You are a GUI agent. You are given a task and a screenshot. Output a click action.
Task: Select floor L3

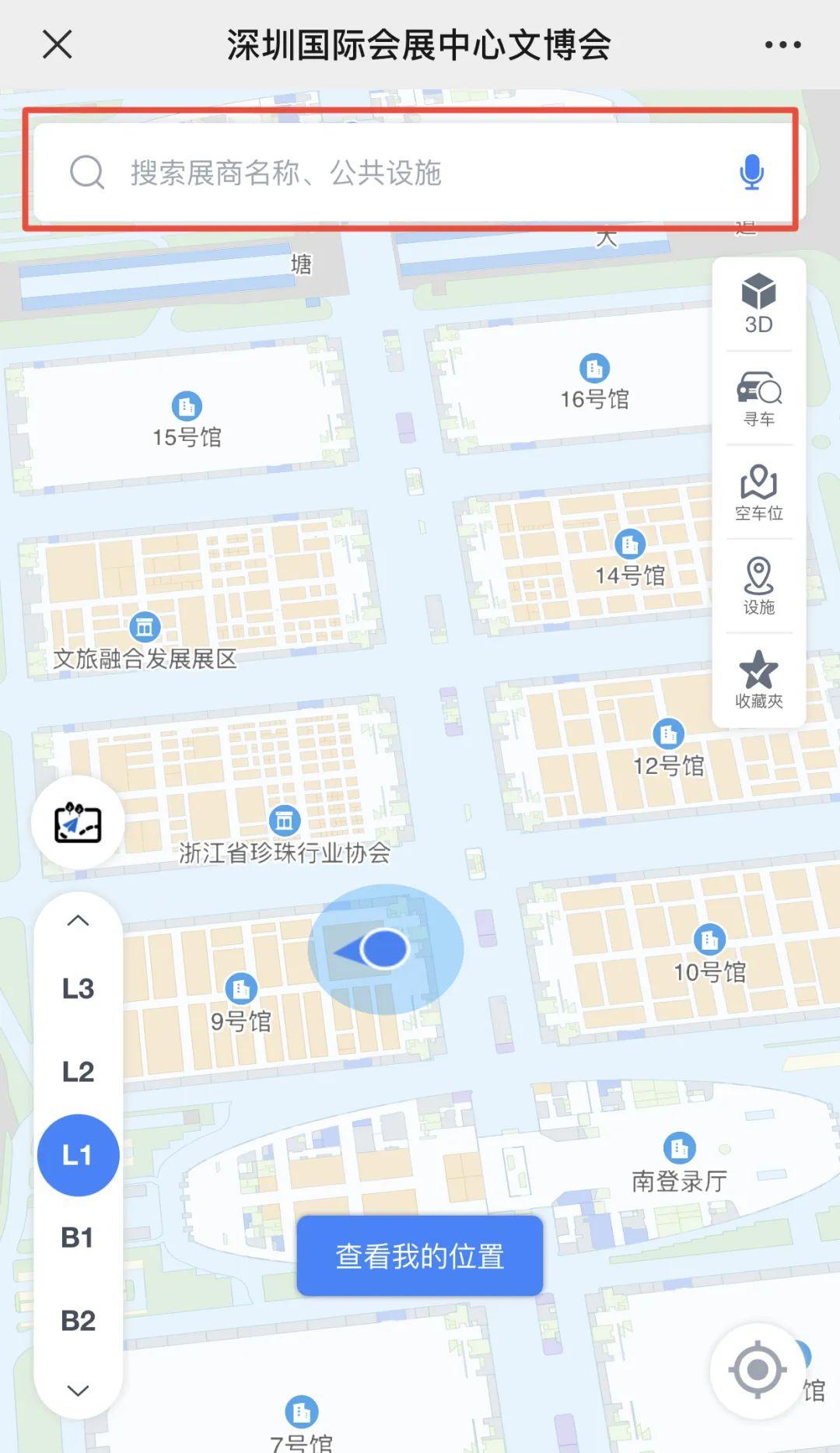tap(78, 989)
